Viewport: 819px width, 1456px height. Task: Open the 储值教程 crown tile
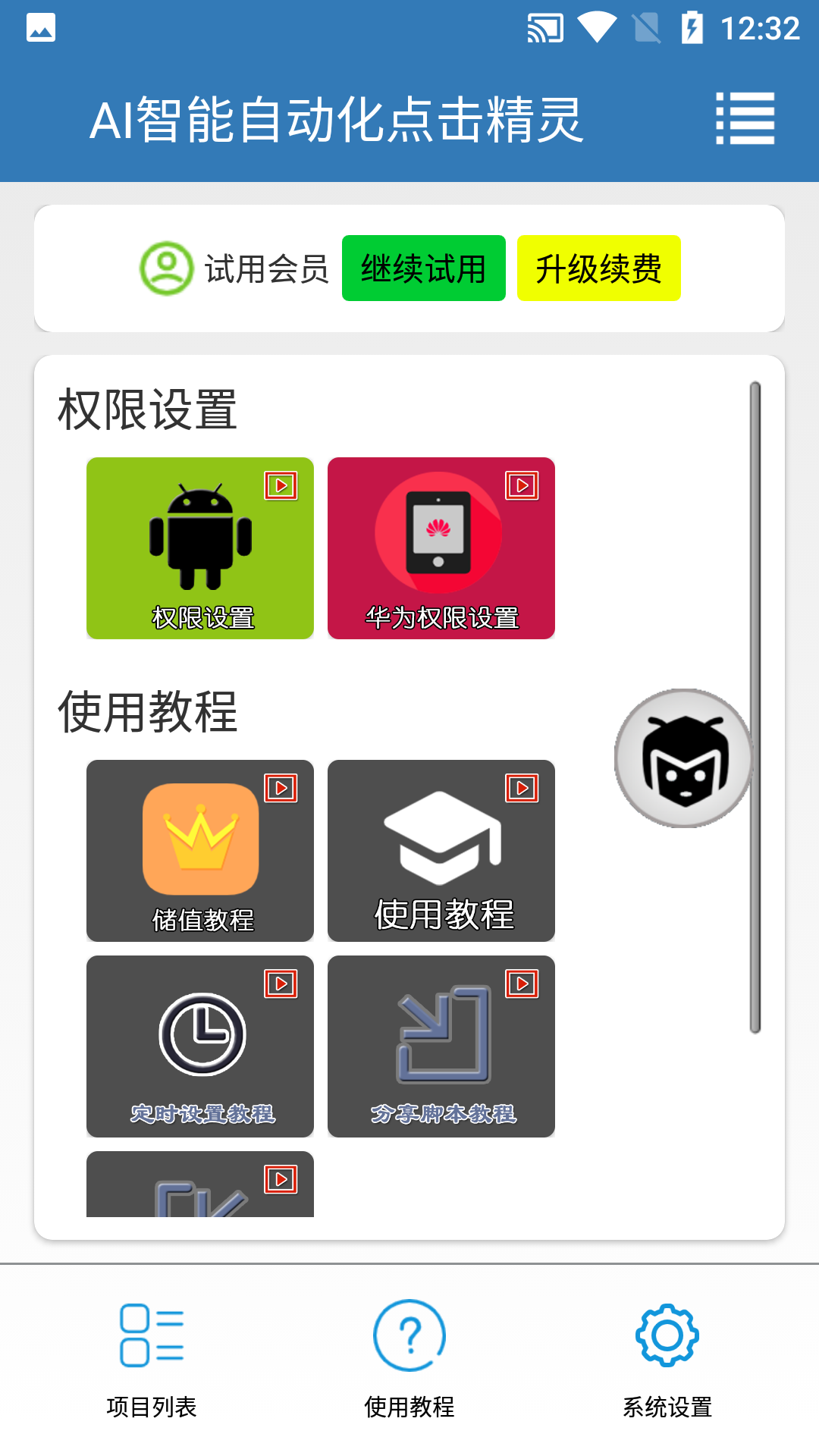click(x=200, y=851)
